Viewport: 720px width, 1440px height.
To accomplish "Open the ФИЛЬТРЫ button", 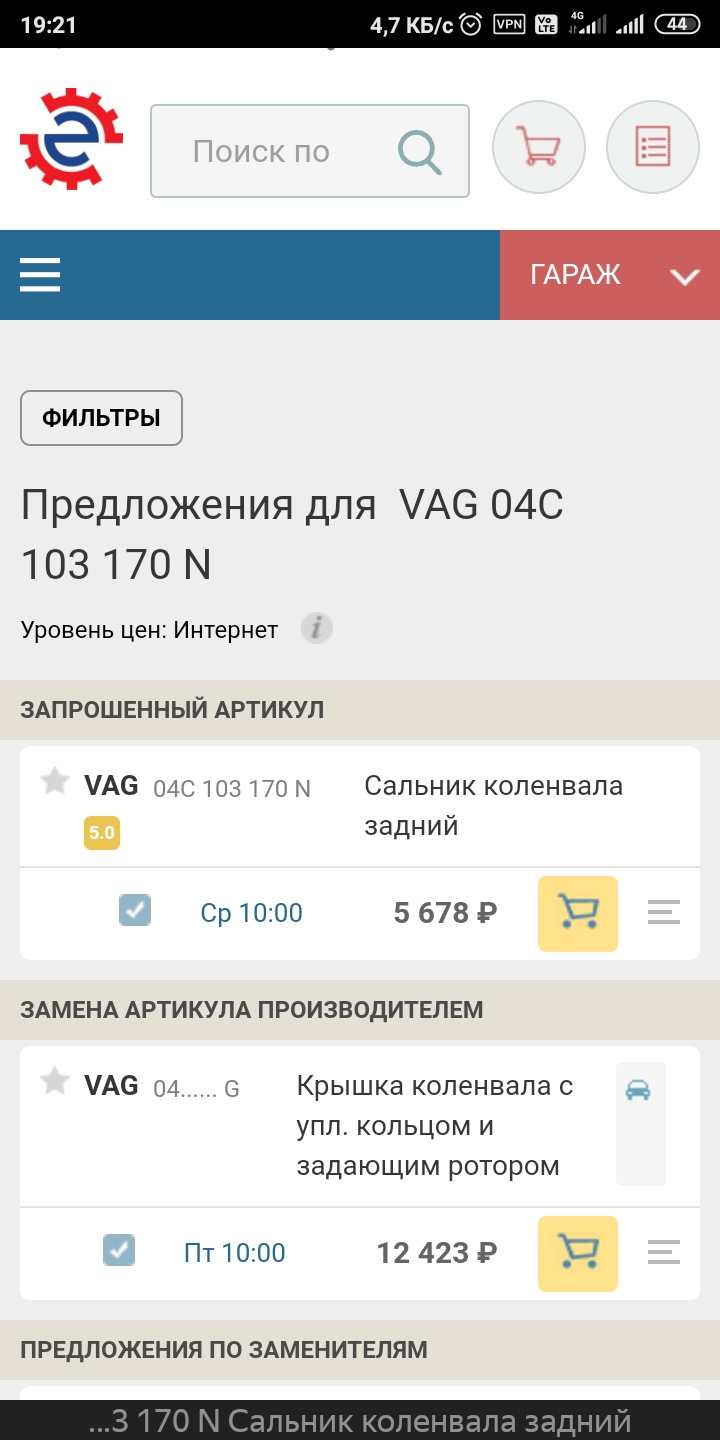I will (x=100, y=418).
